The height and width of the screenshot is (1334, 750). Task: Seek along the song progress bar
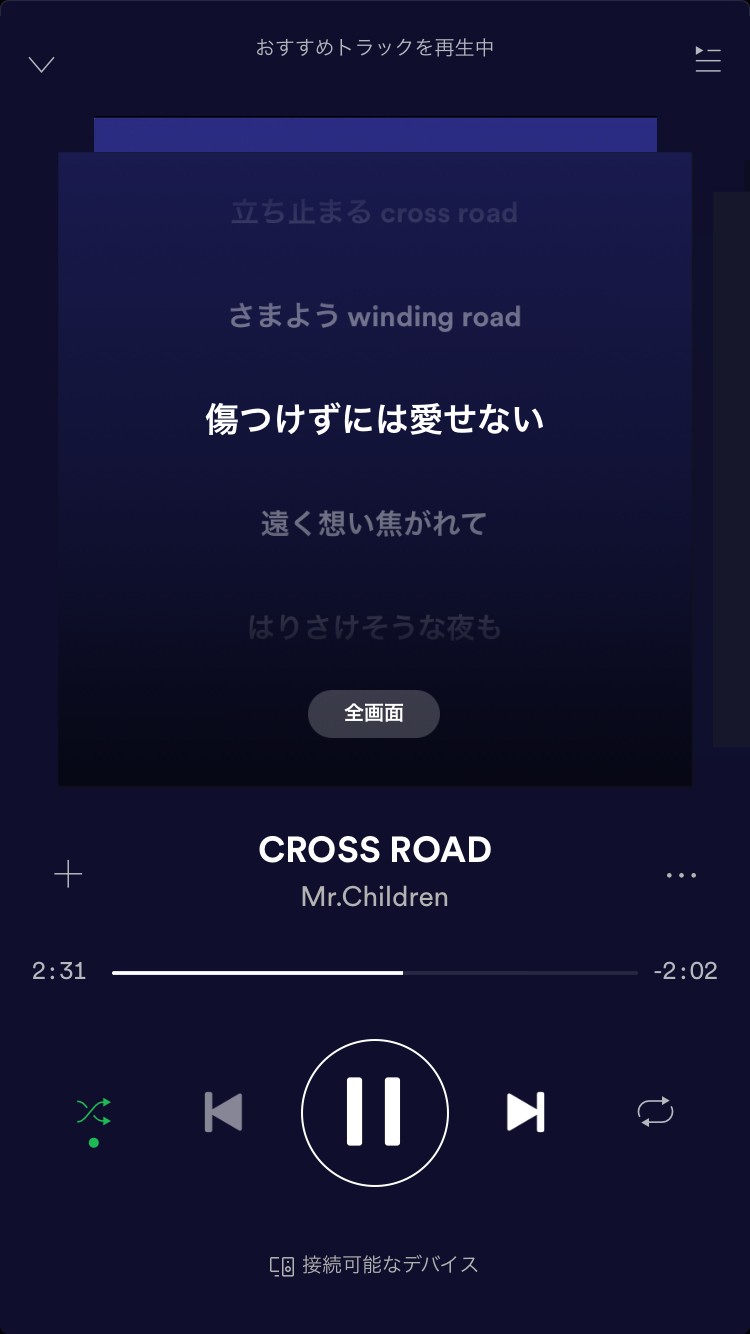coord(374,972)
